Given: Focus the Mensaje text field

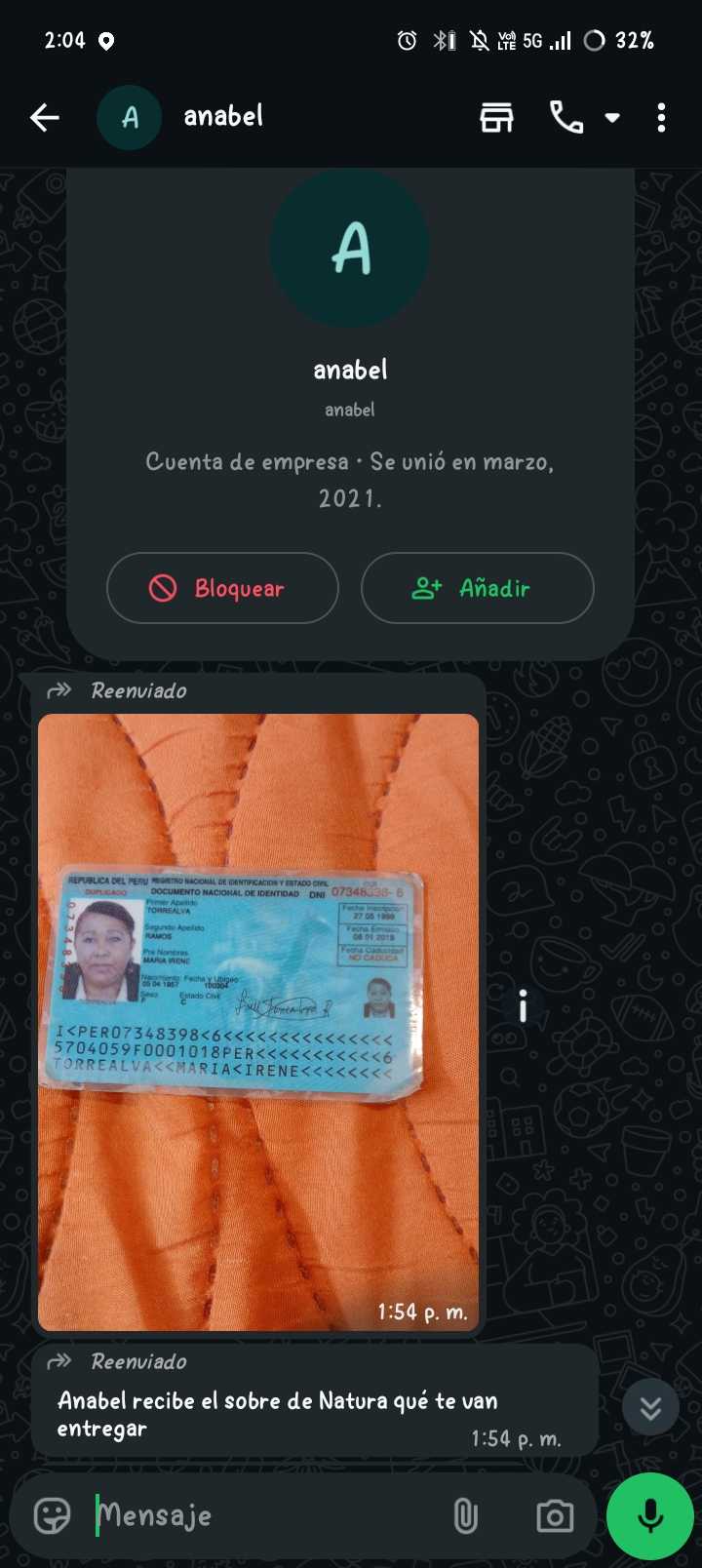Looking at the screenshot, I should pos(263,1515).
